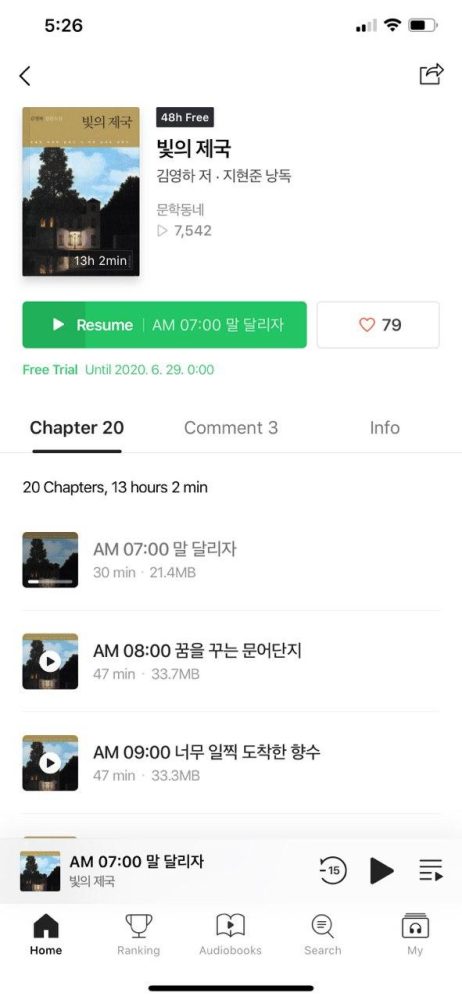Screen dimensions: 462x1000
Task: Open the 빛의 제국 book cover
Action: 81,191
